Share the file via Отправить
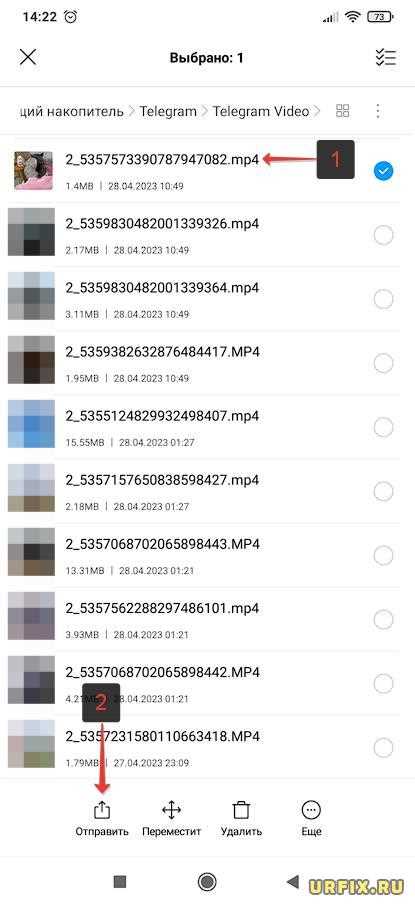This screenshot has height=906, width=415. 102,819
